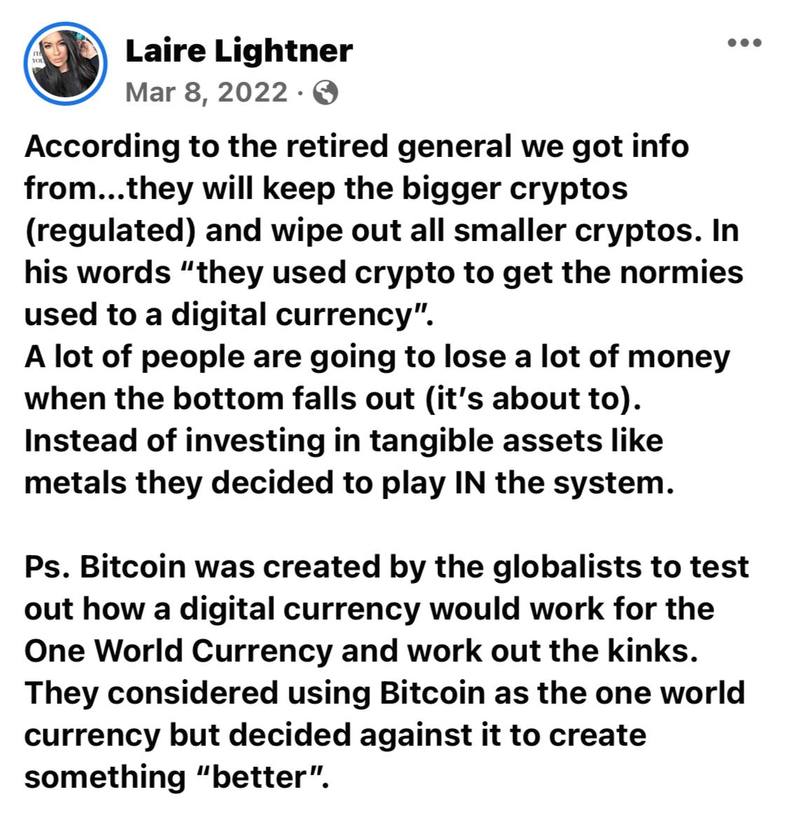Open the post's Mar 8, 2022 timestamp

click(207, 93)
